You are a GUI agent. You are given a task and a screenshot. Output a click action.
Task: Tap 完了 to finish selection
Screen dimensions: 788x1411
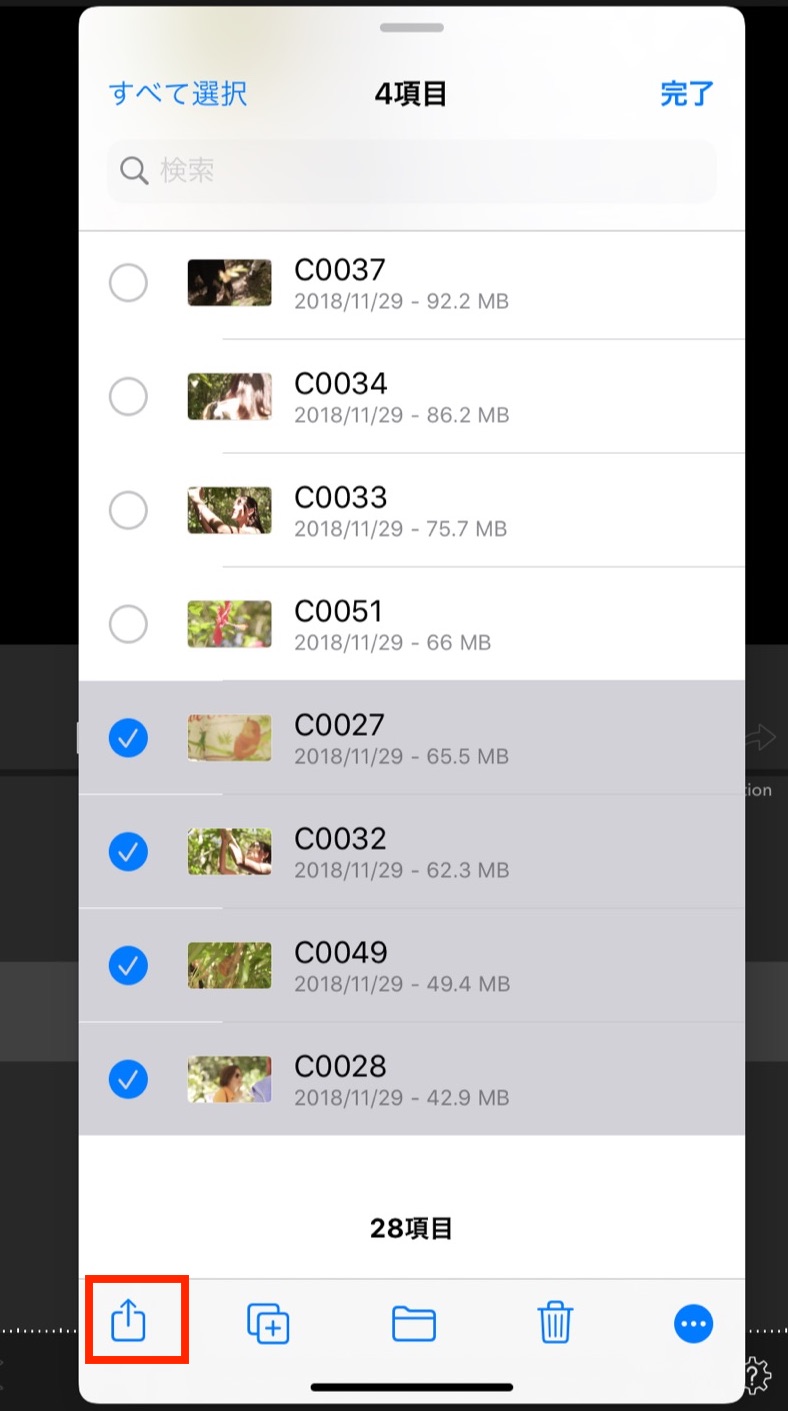coord(687,94)
